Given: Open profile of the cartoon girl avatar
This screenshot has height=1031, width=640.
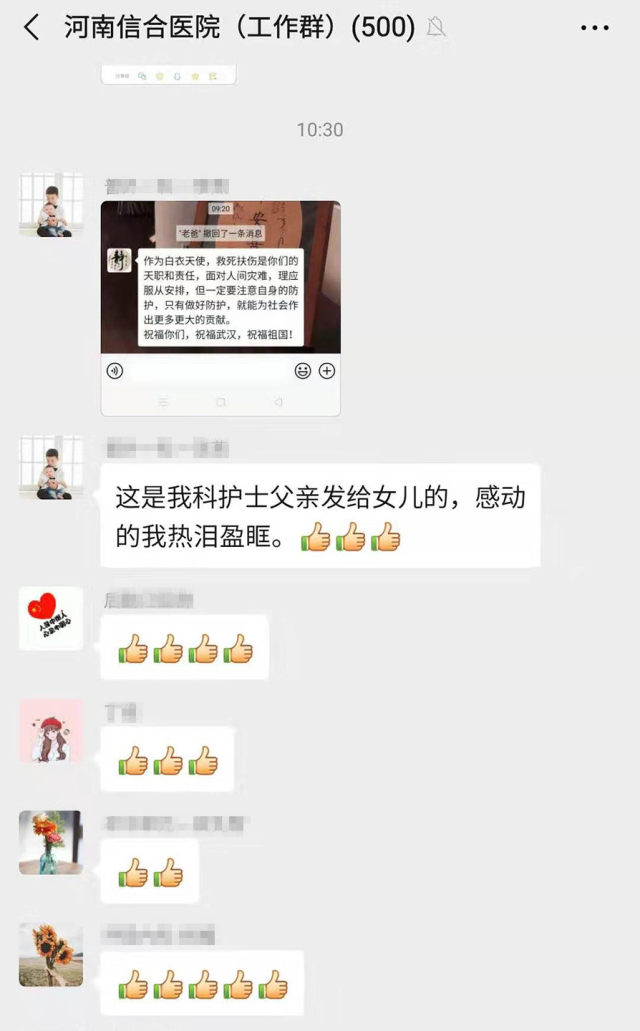Looking at the screenshot, I should 51,731.
